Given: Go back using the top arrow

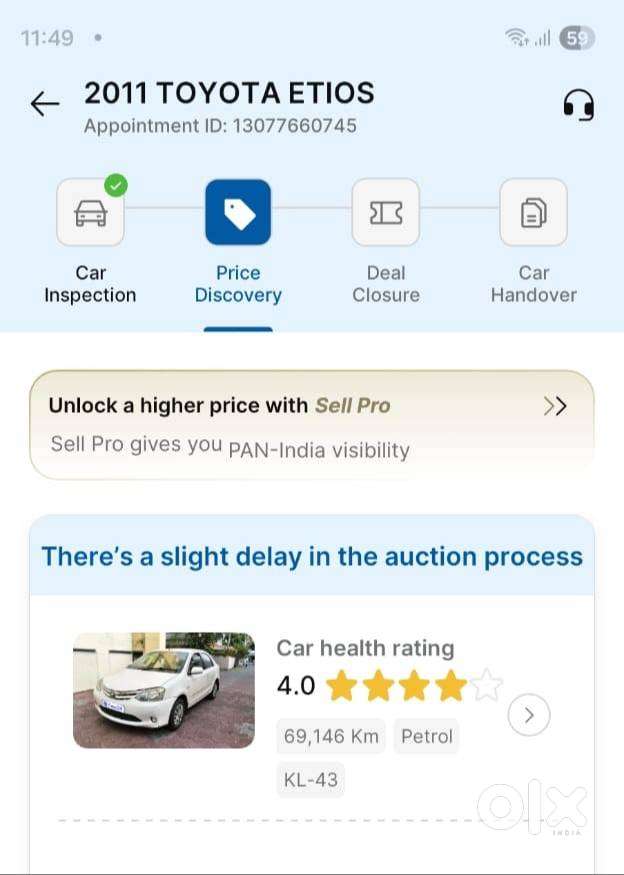Looking at the screenshot, I should tap(45, 103).
